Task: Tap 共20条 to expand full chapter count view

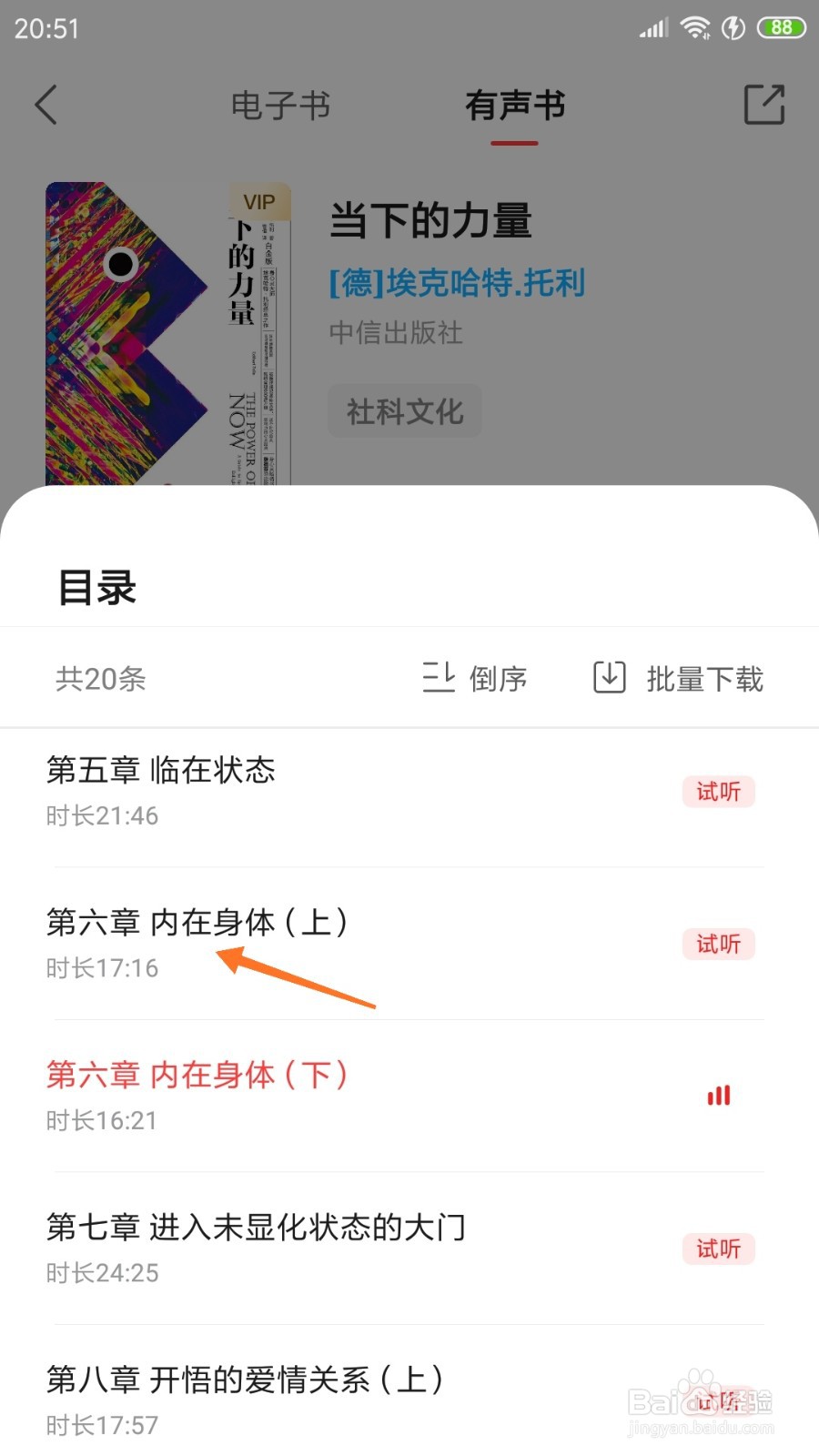Action: pos(98,679)
